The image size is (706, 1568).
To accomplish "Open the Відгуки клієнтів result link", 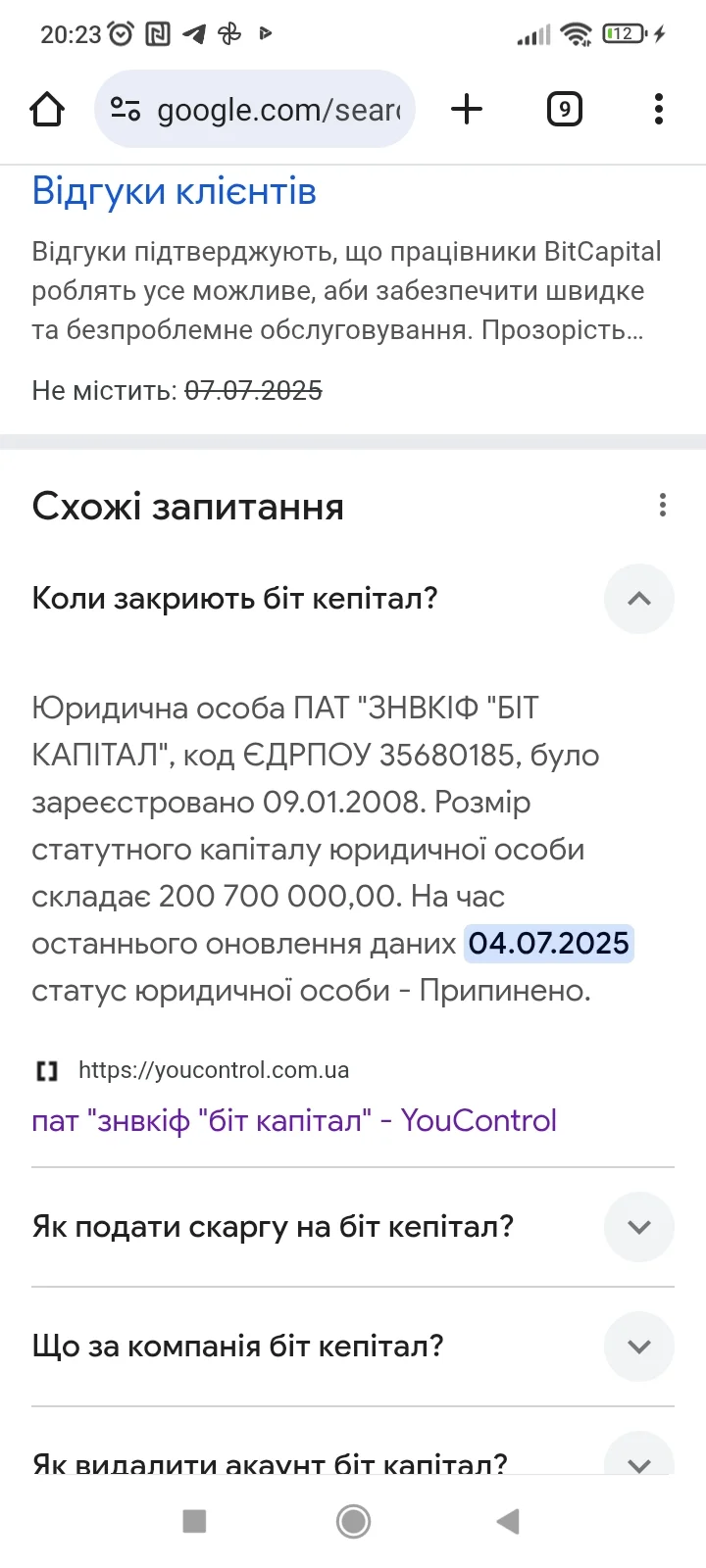I will (175, 191).
